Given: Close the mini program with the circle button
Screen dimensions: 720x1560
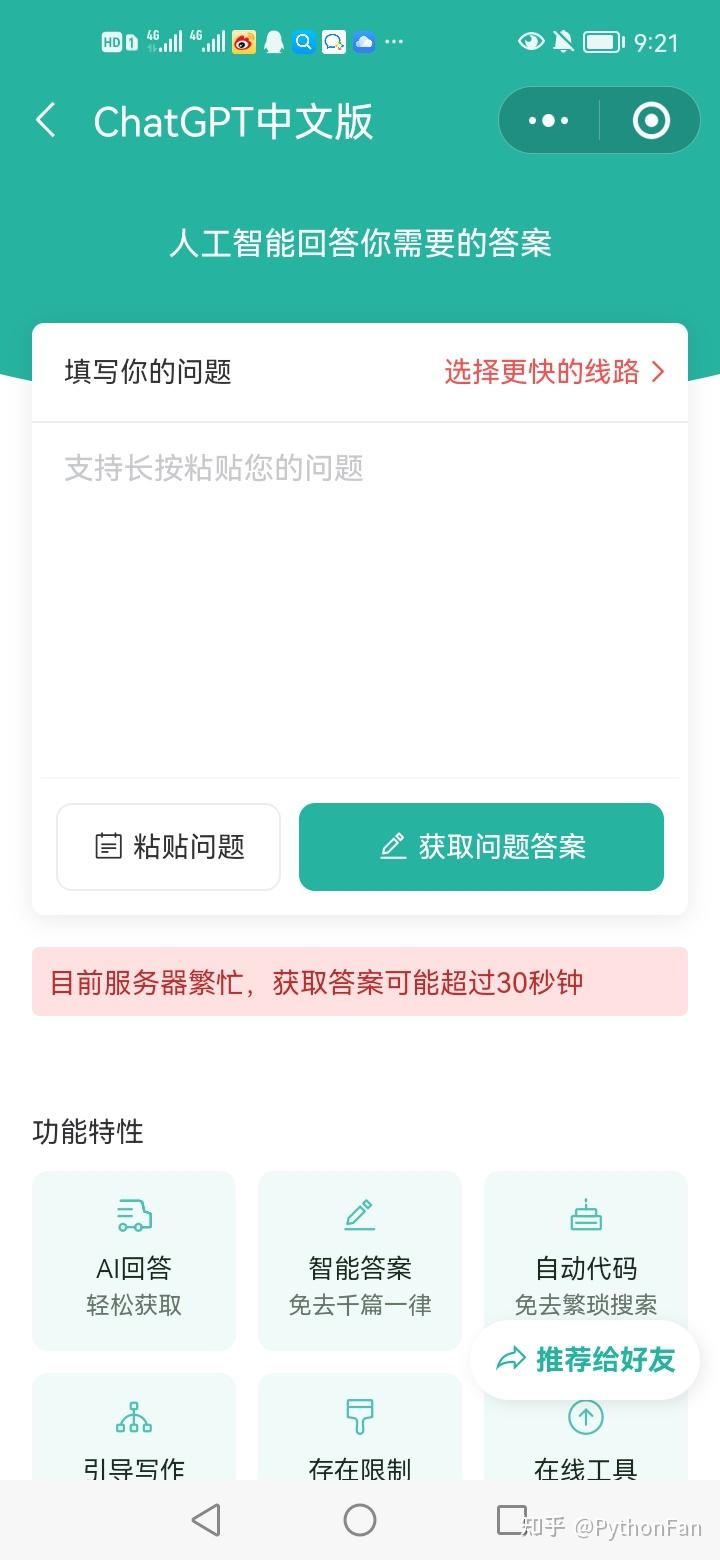Looking at the screenshot, I should 651,121.
